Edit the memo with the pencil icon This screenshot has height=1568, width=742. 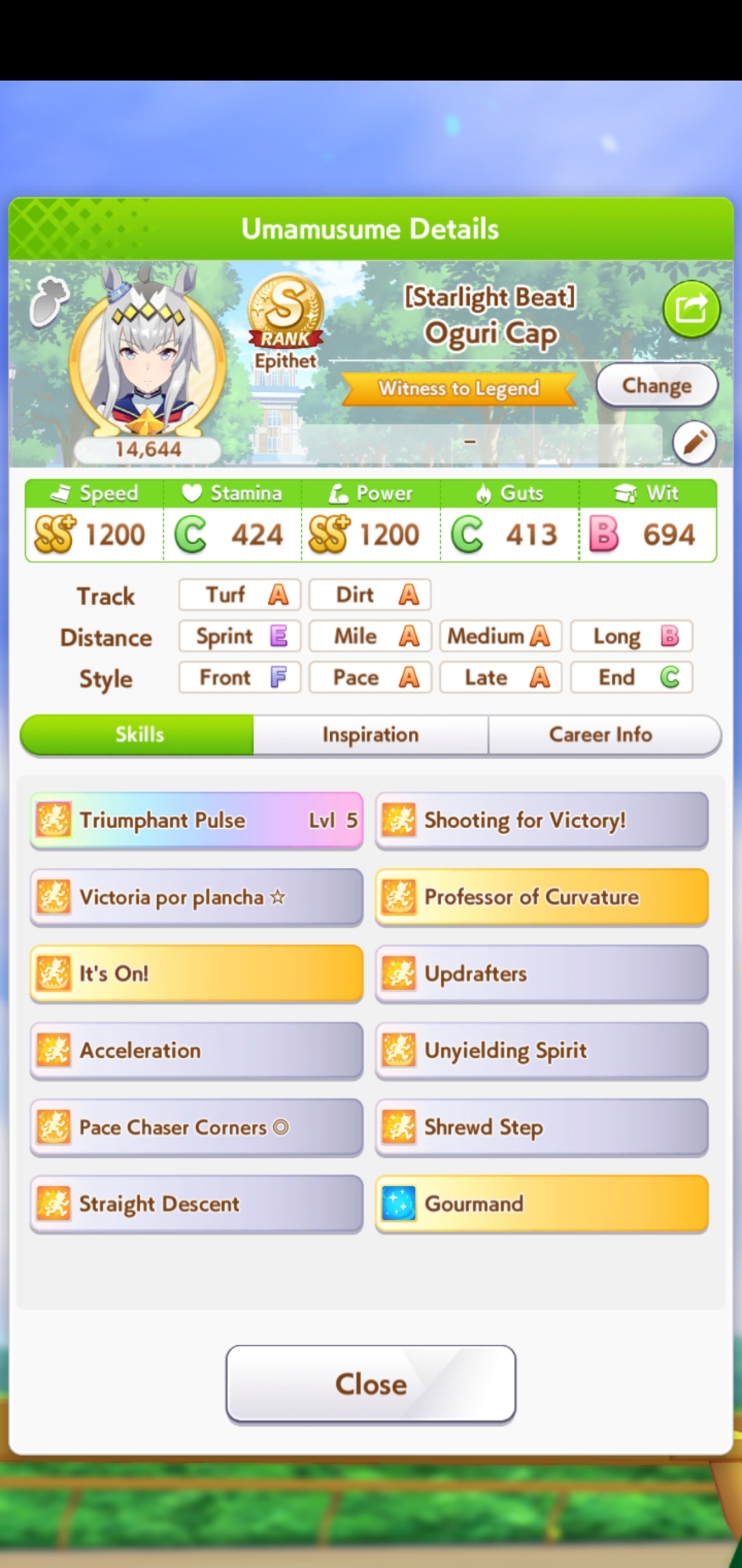coord(694,443)
